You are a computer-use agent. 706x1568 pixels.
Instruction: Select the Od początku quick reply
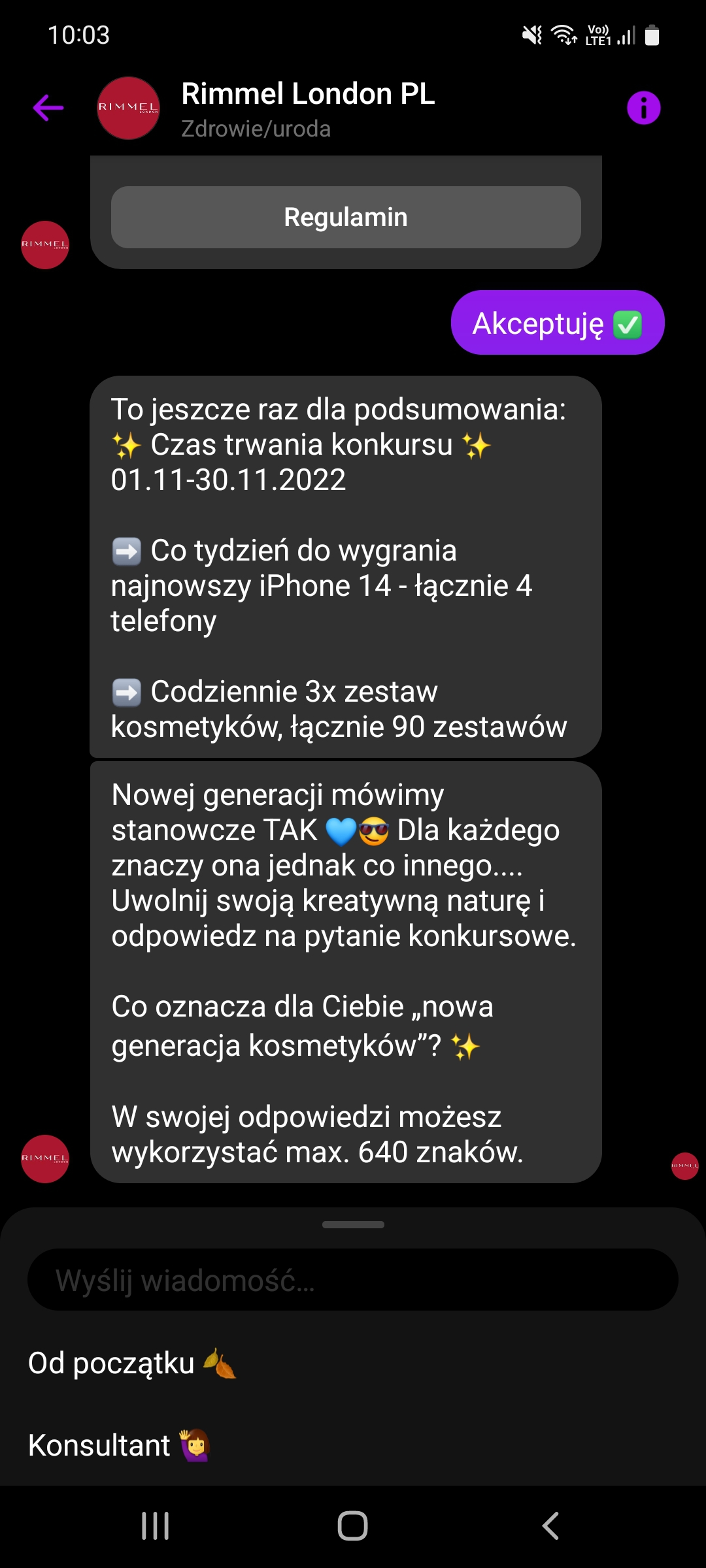(x=131, y=1364)
